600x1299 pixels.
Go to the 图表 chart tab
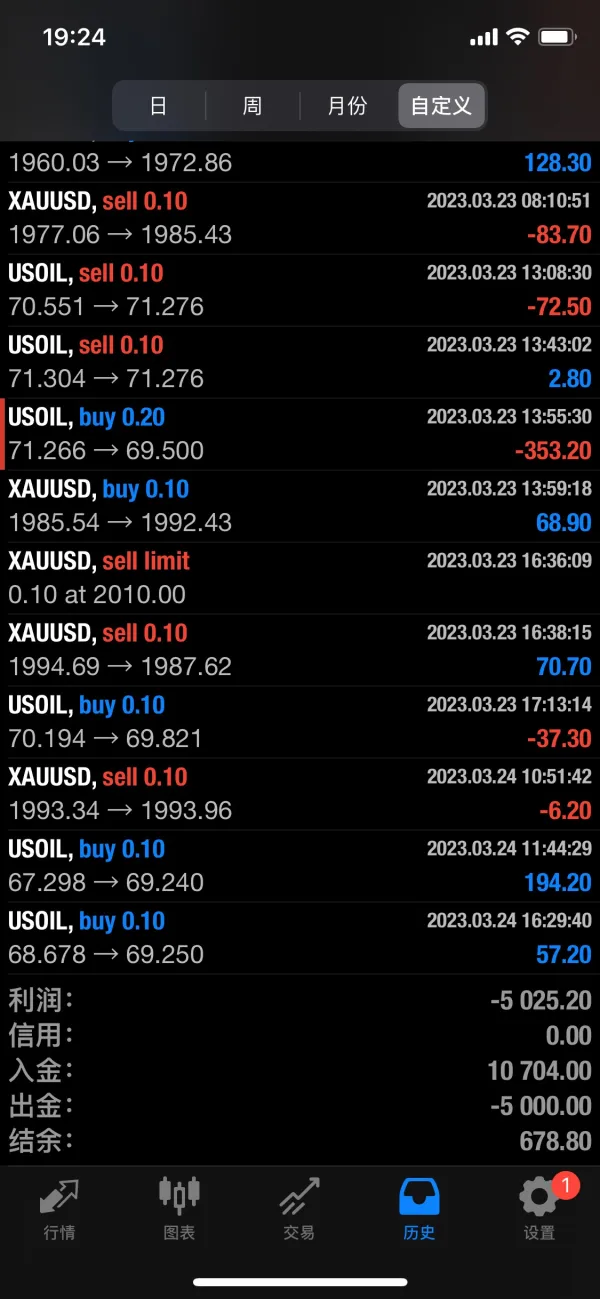click(x=179, y=1208)
